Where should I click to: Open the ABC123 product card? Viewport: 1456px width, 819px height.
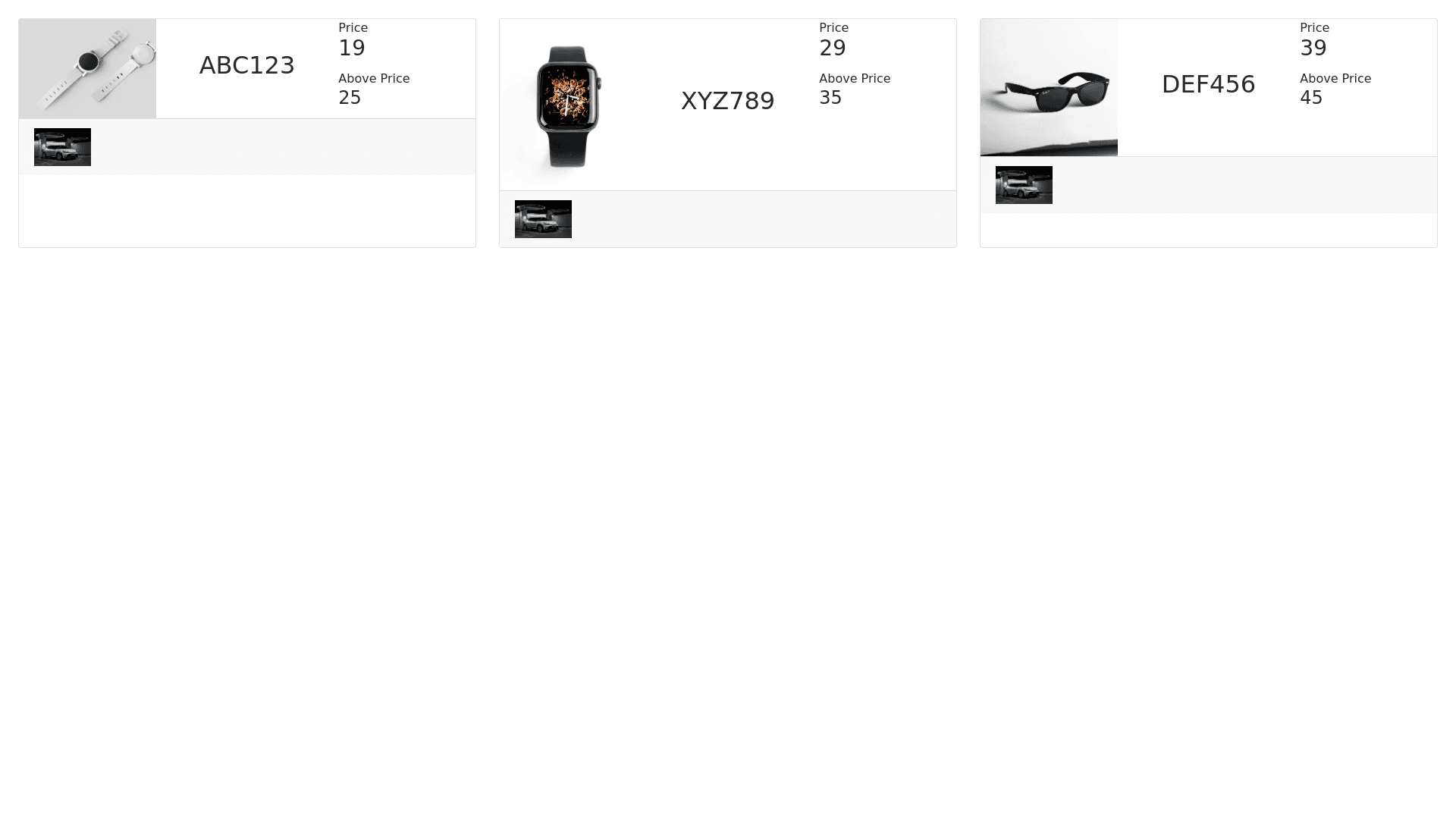(x=246, y=66)
